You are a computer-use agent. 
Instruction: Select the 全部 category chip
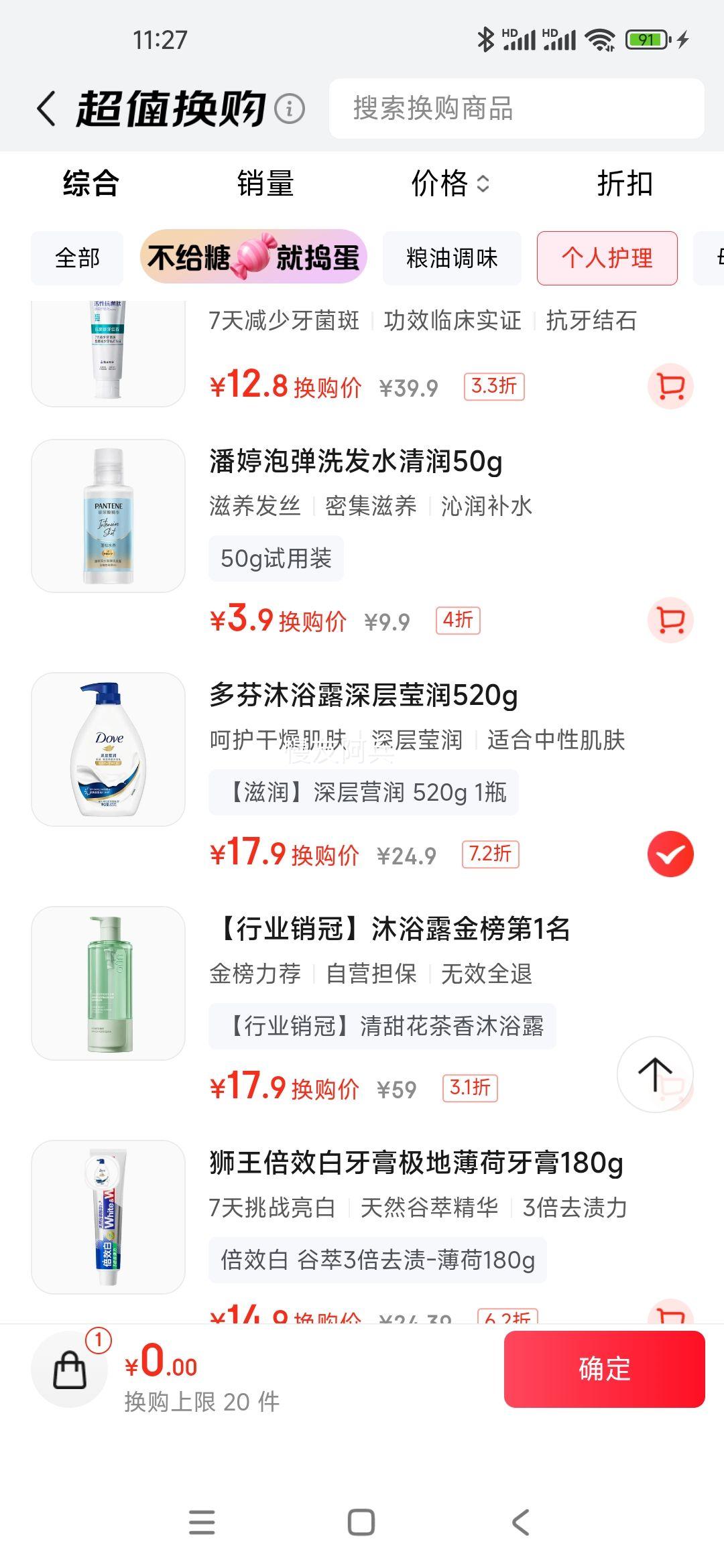click(x=77, y=258)
